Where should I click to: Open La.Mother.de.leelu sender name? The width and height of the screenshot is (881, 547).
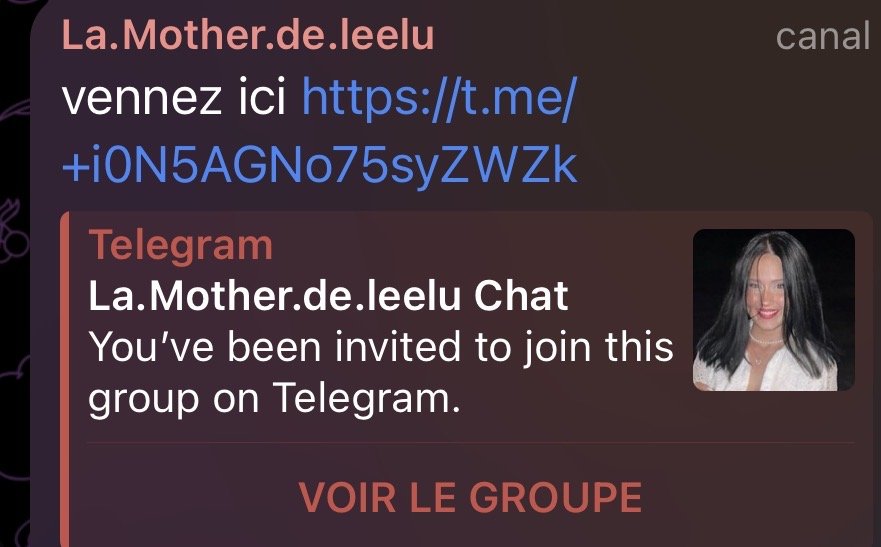tap(248, 36)
